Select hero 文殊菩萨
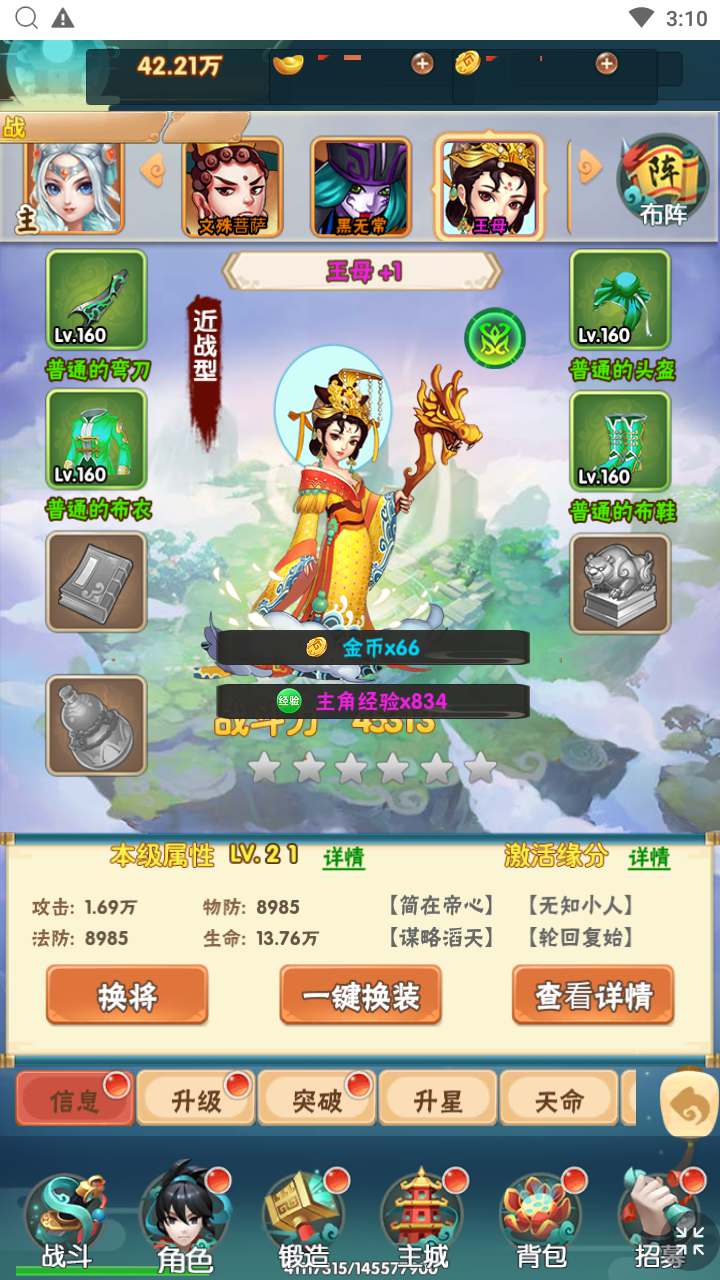 233,187
